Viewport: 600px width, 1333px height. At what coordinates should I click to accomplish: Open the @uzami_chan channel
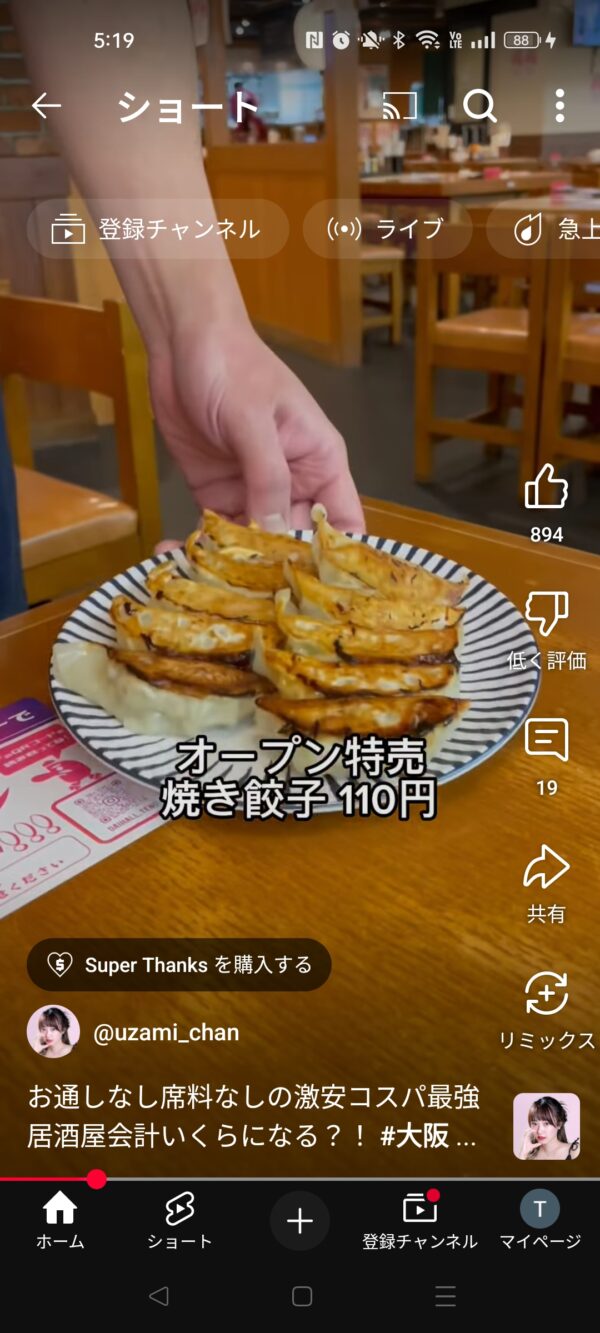click(165, 1033)
